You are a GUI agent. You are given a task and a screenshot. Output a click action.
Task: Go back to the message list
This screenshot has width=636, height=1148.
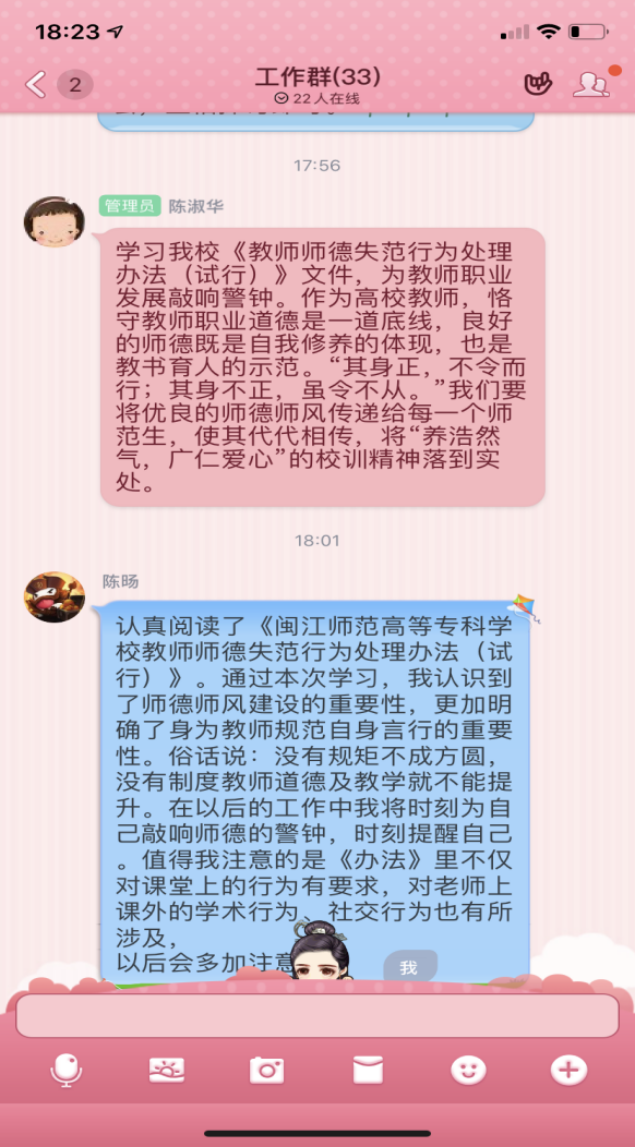click(x=38, y=85)
